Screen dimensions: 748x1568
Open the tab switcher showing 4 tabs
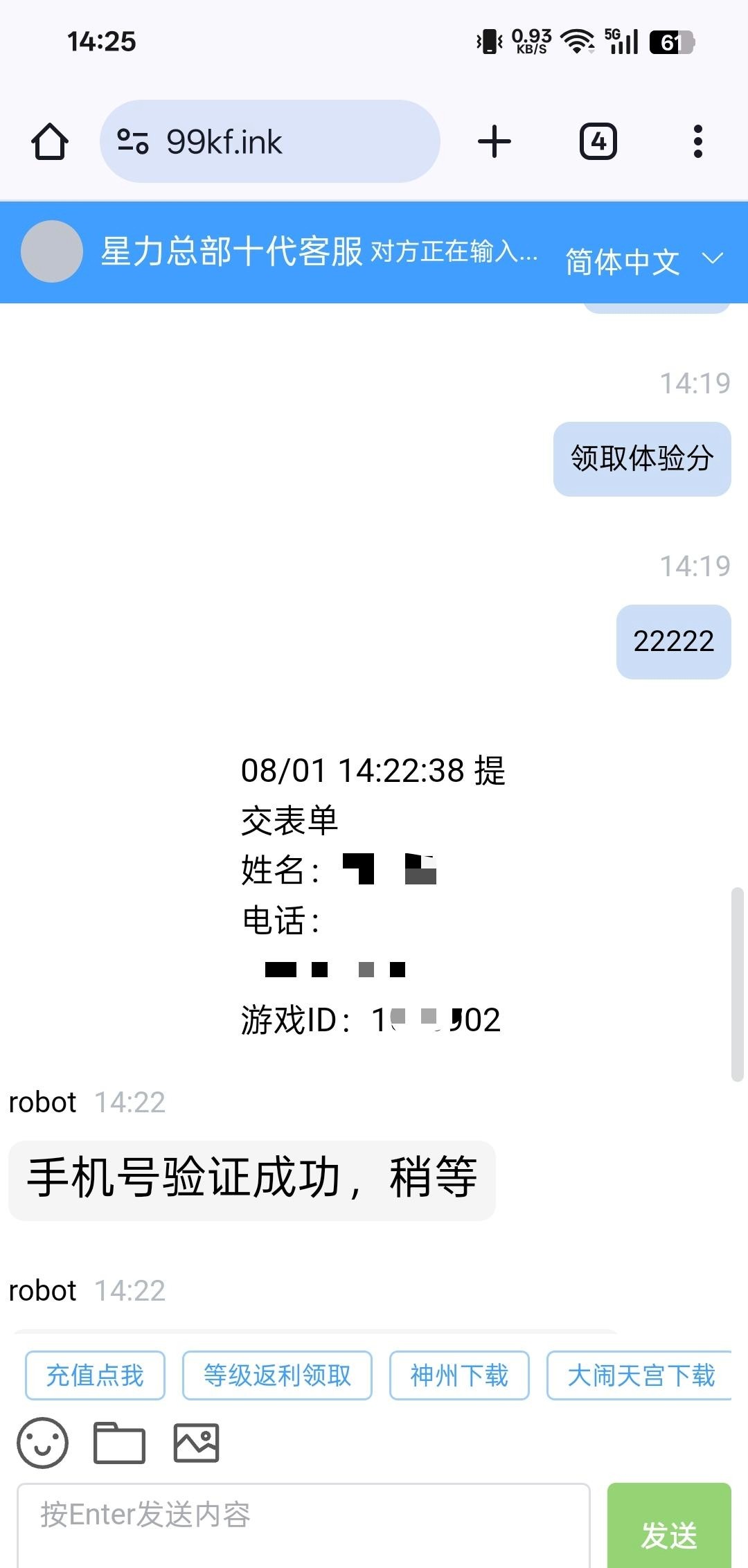pos(598,142)
